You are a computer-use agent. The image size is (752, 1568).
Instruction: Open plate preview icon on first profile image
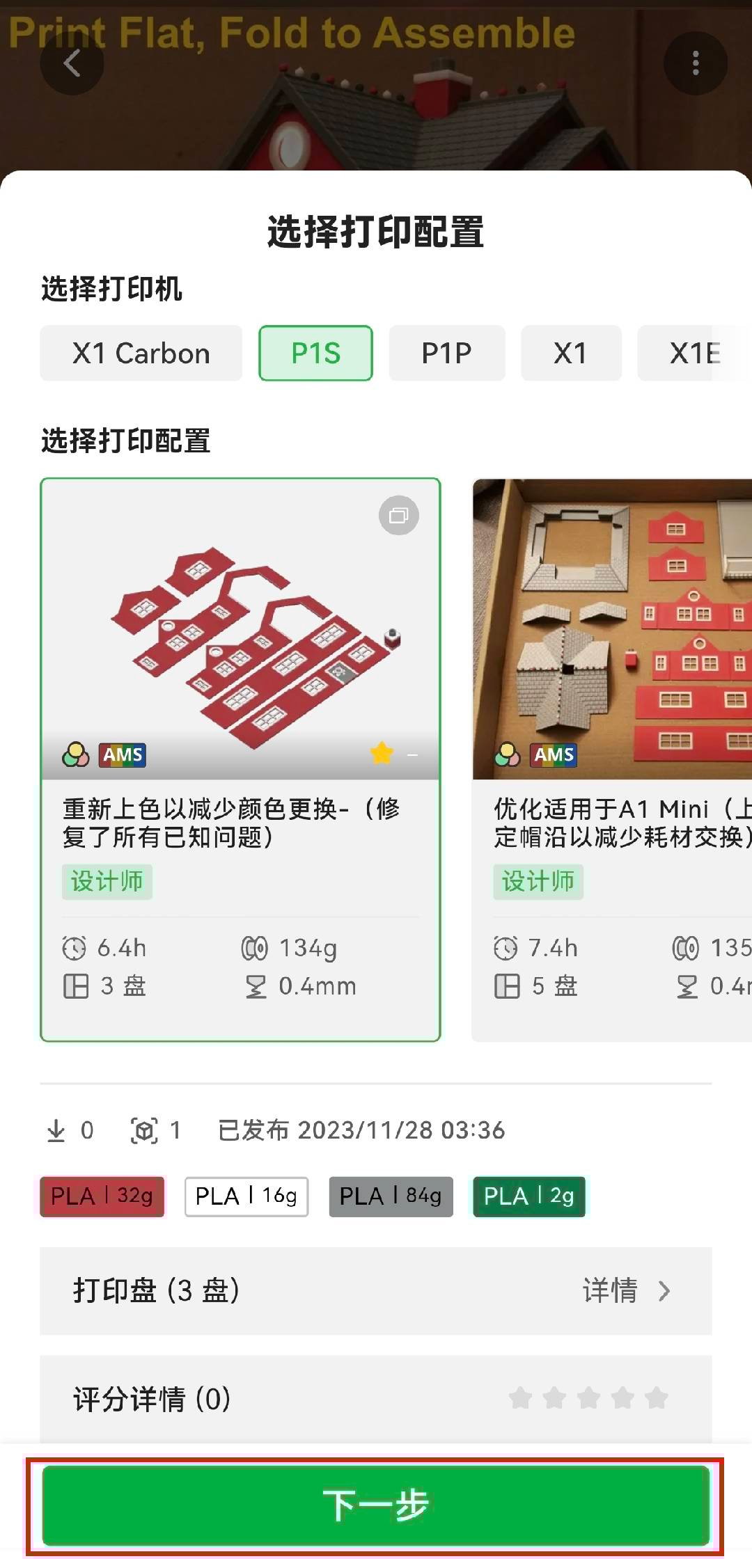(x=398, y=516)
